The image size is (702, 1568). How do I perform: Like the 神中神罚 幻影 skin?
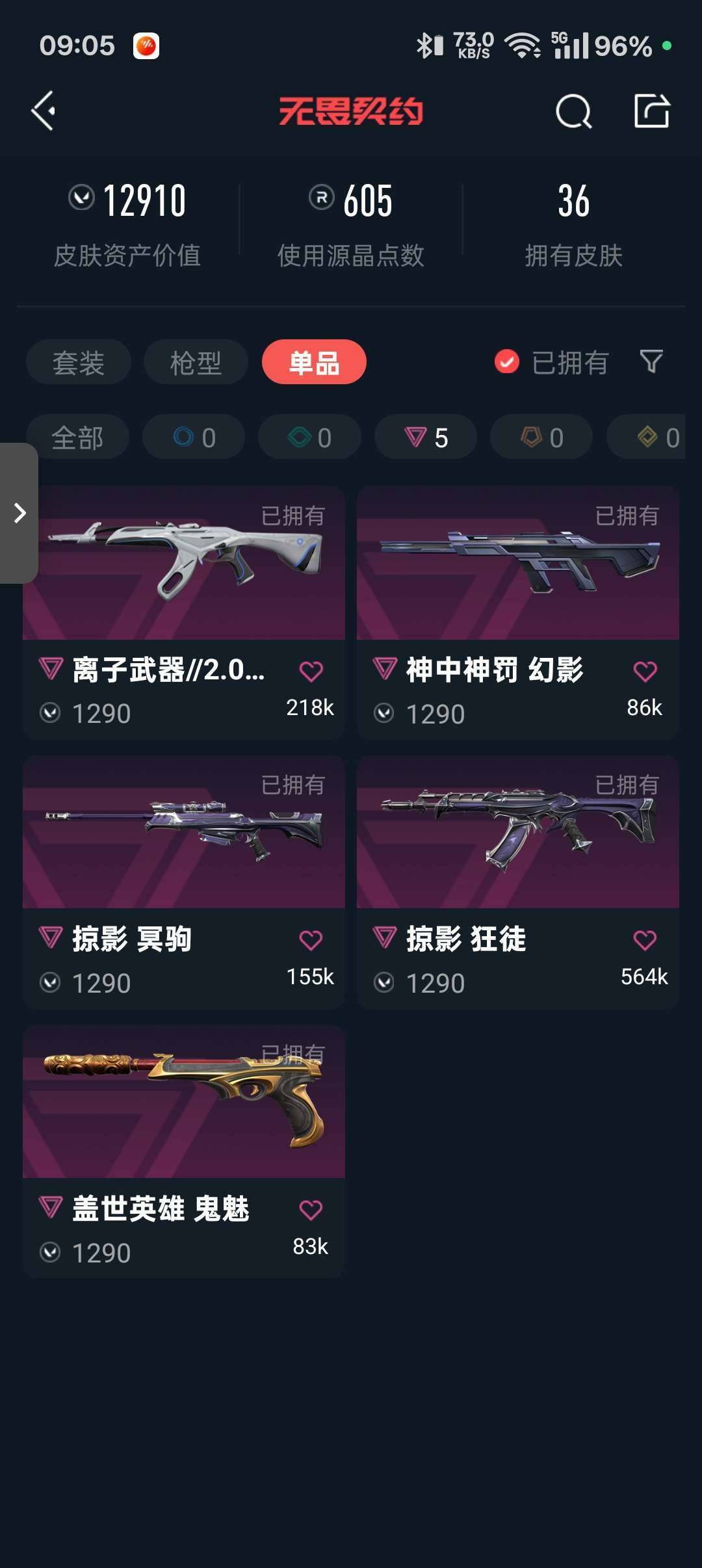coord(645,671)
